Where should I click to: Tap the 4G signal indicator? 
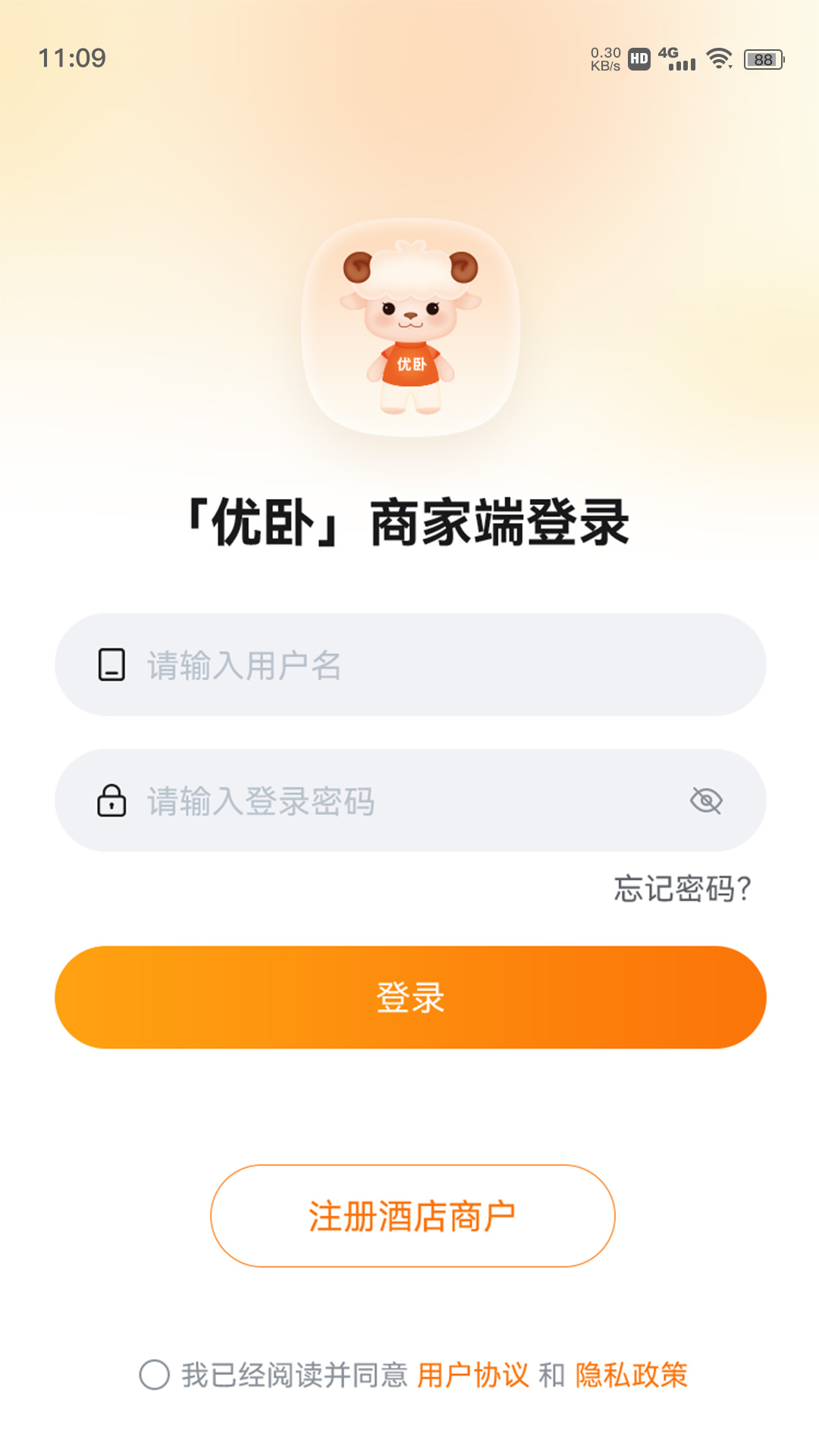(x=677, y=61)
